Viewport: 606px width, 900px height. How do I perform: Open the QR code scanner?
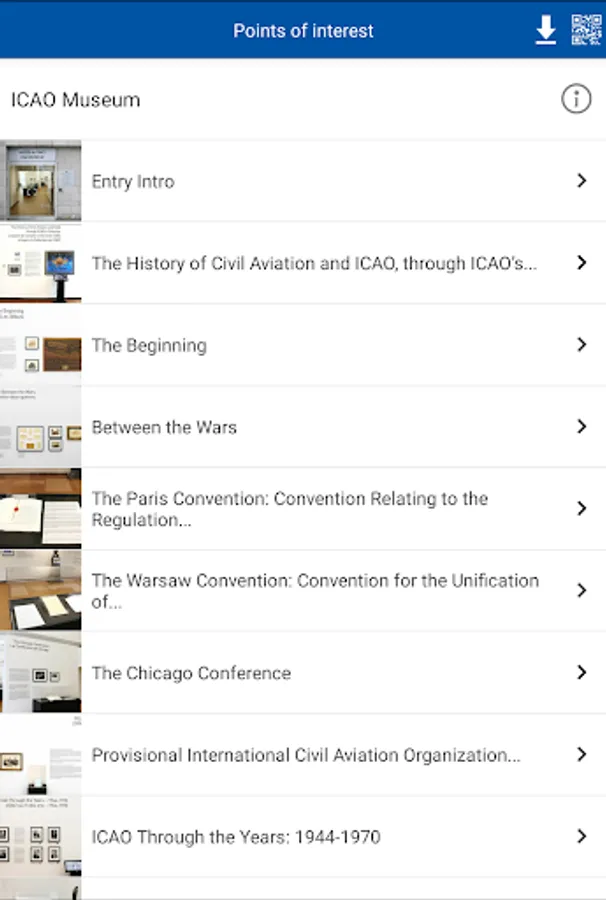pyautogui.click(x=586, y=30)
